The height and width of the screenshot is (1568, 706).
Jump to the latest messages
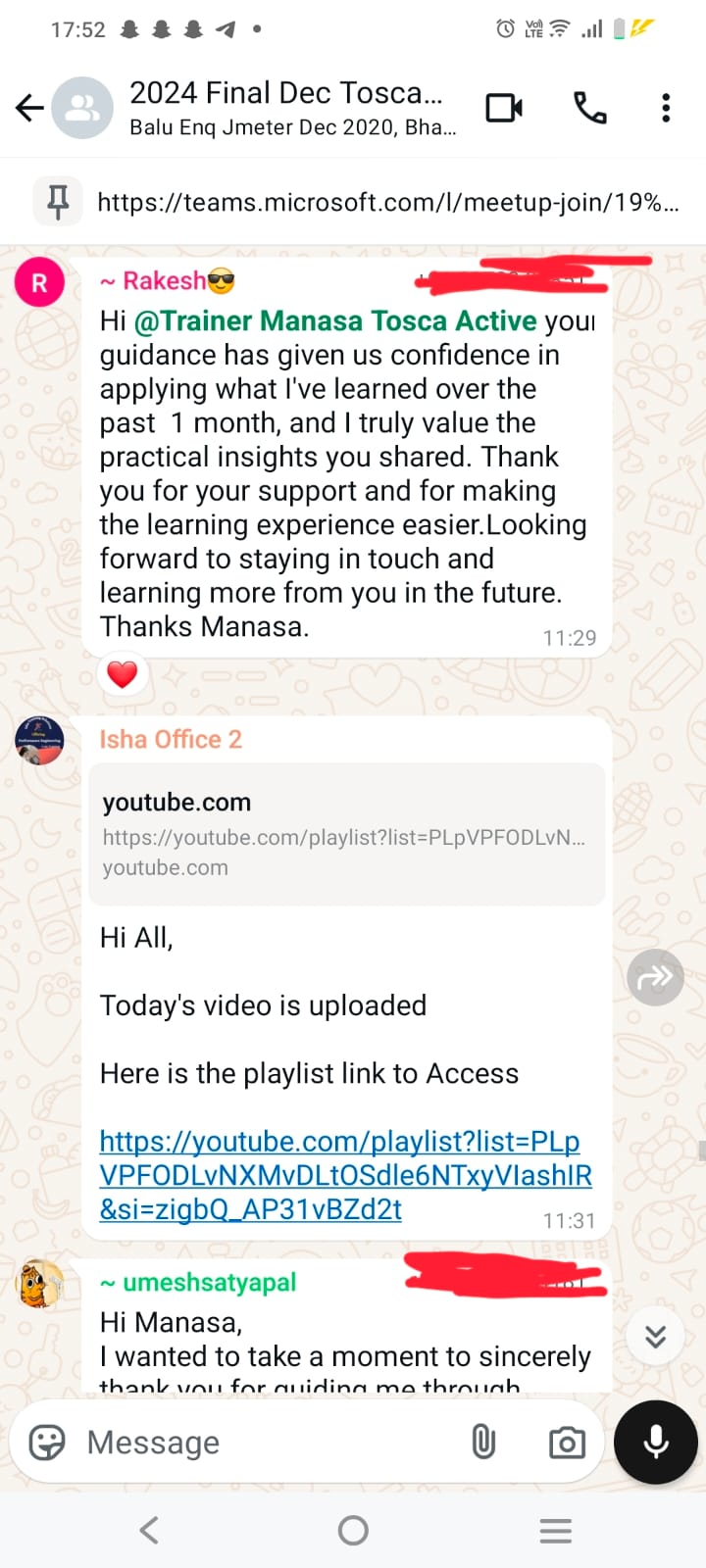click(655, 1336)
